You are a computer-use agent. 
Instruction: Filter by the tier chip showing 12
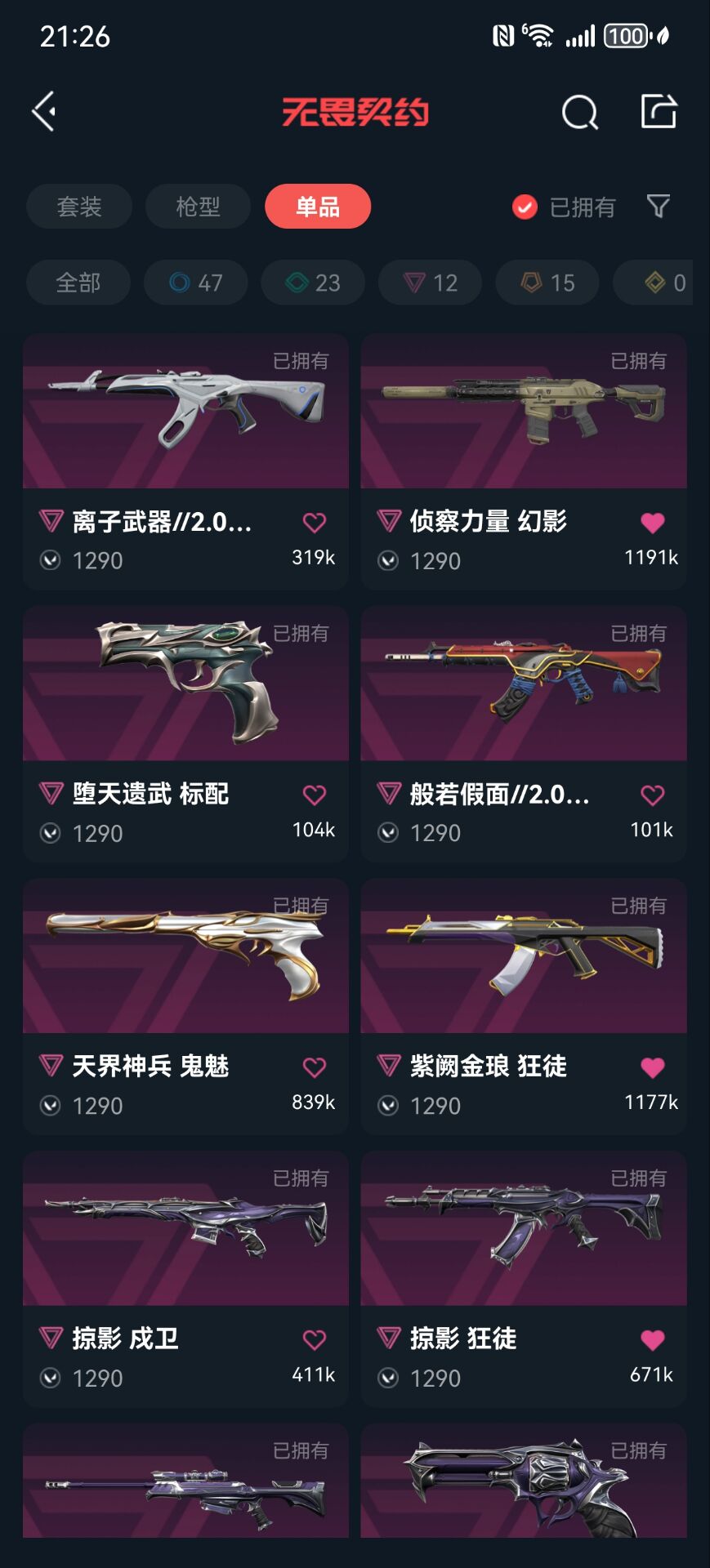(x=431, y=283)
